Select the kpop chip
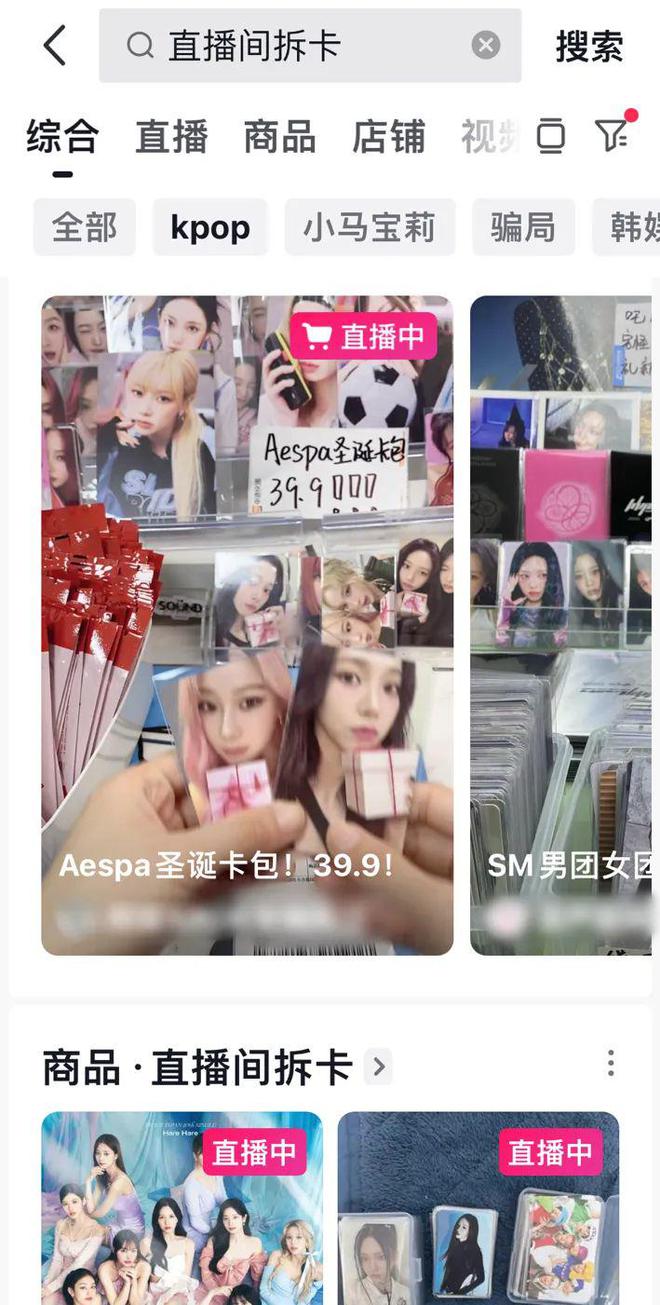Screen dimensions: 660x1305 pos(210,228)
